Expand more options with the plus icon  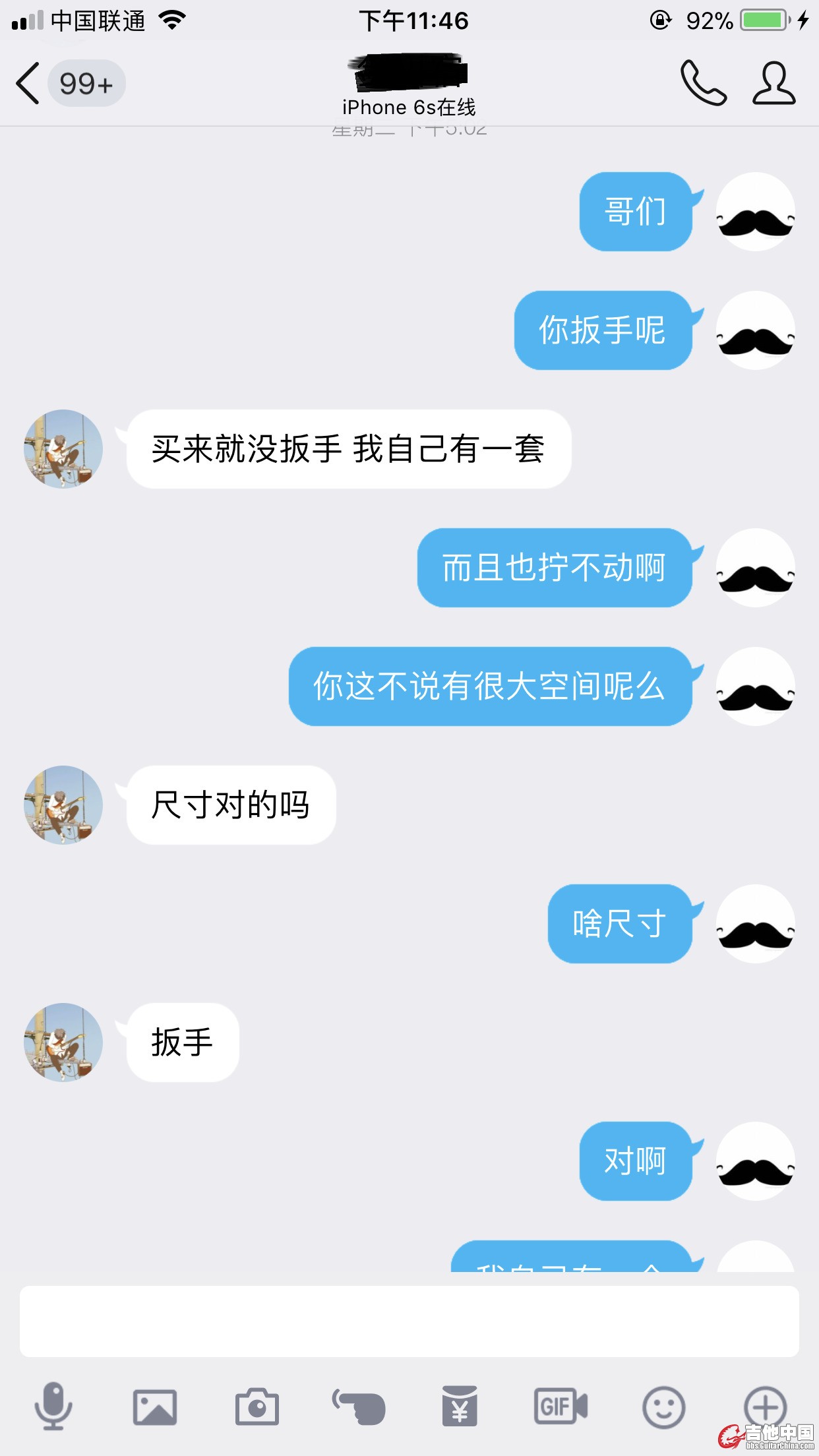(x=765, y=1406)
